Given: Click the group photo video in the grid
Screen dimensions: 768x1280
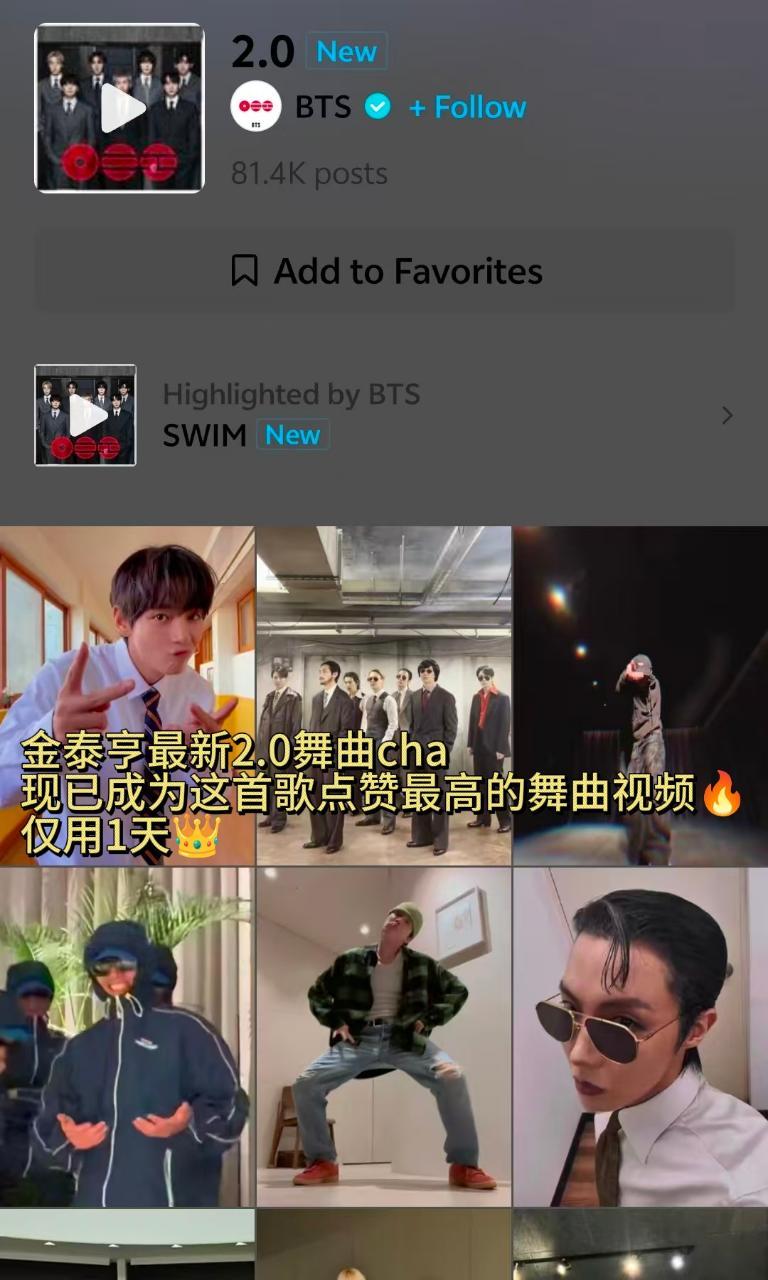Looking at the screenshot, I should (x=384, y=697).
